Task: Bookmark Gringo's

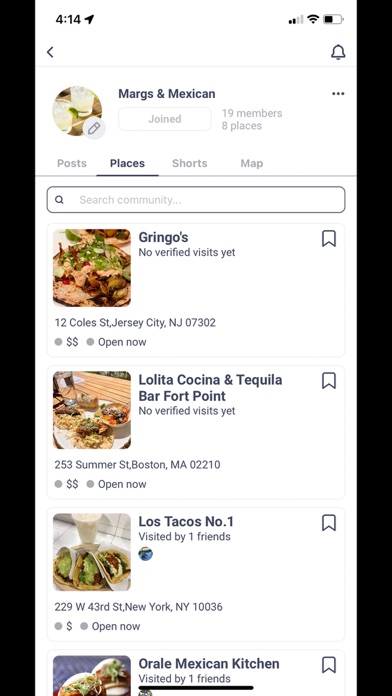Action: (329, 239)
